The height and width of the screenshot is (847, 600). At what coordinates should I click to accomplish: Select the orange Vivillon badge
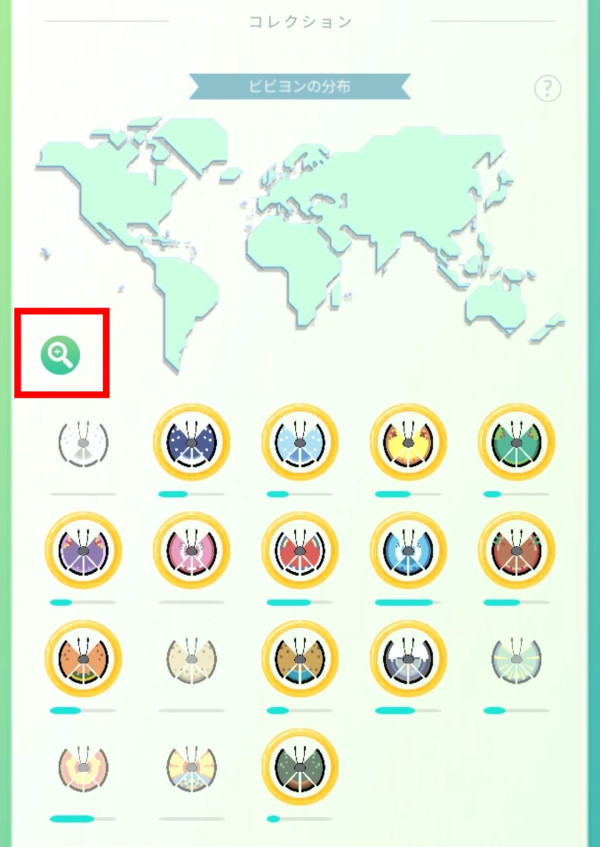click(x=83, y=660)
